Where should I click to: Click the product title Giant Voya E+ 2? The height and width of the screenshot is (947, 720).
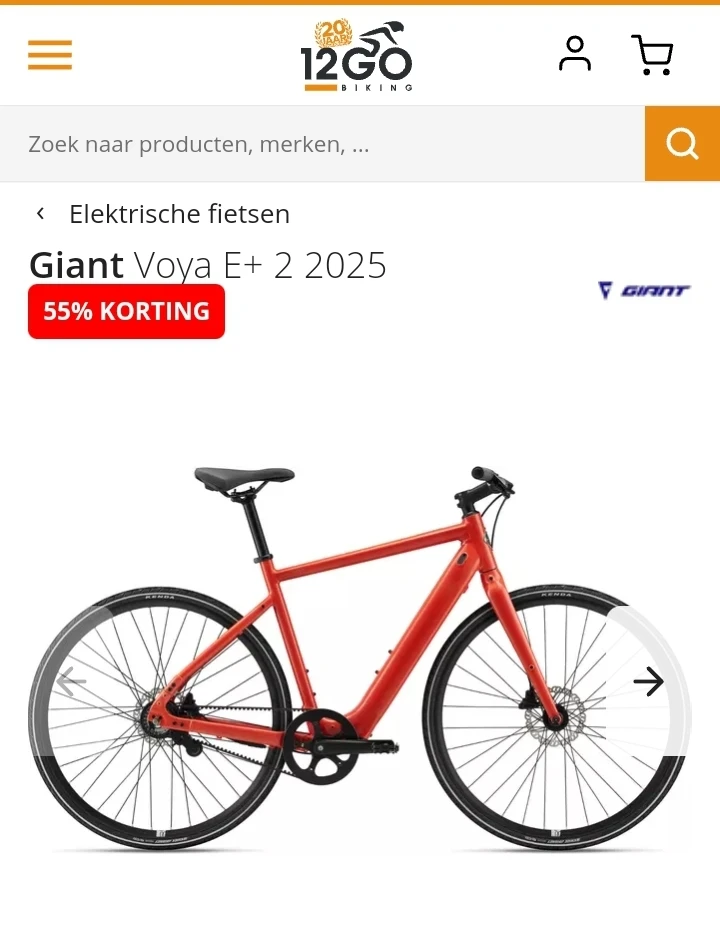point(209,265)
